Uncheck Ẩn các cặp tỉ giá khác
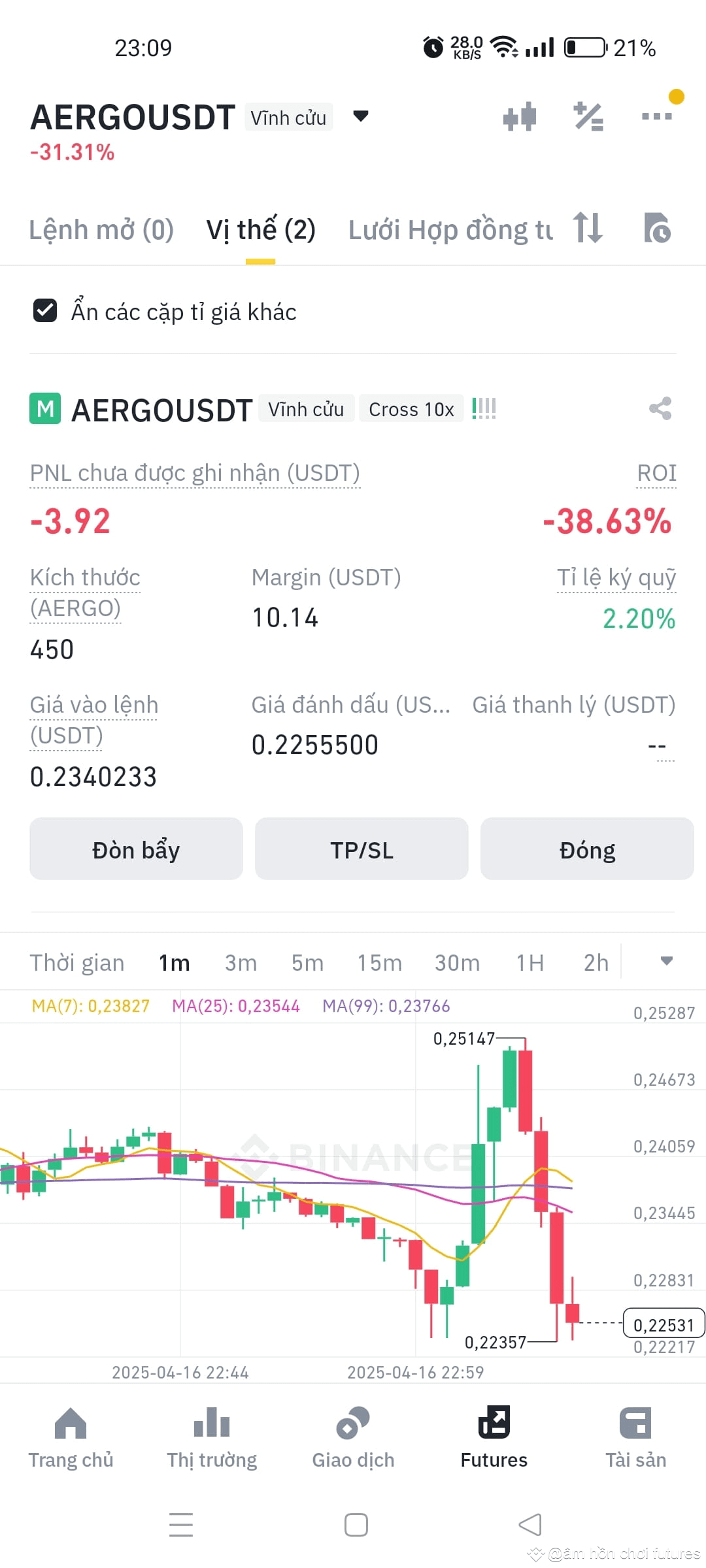This screenshot has height=1568, width=706. pos(45,311)
